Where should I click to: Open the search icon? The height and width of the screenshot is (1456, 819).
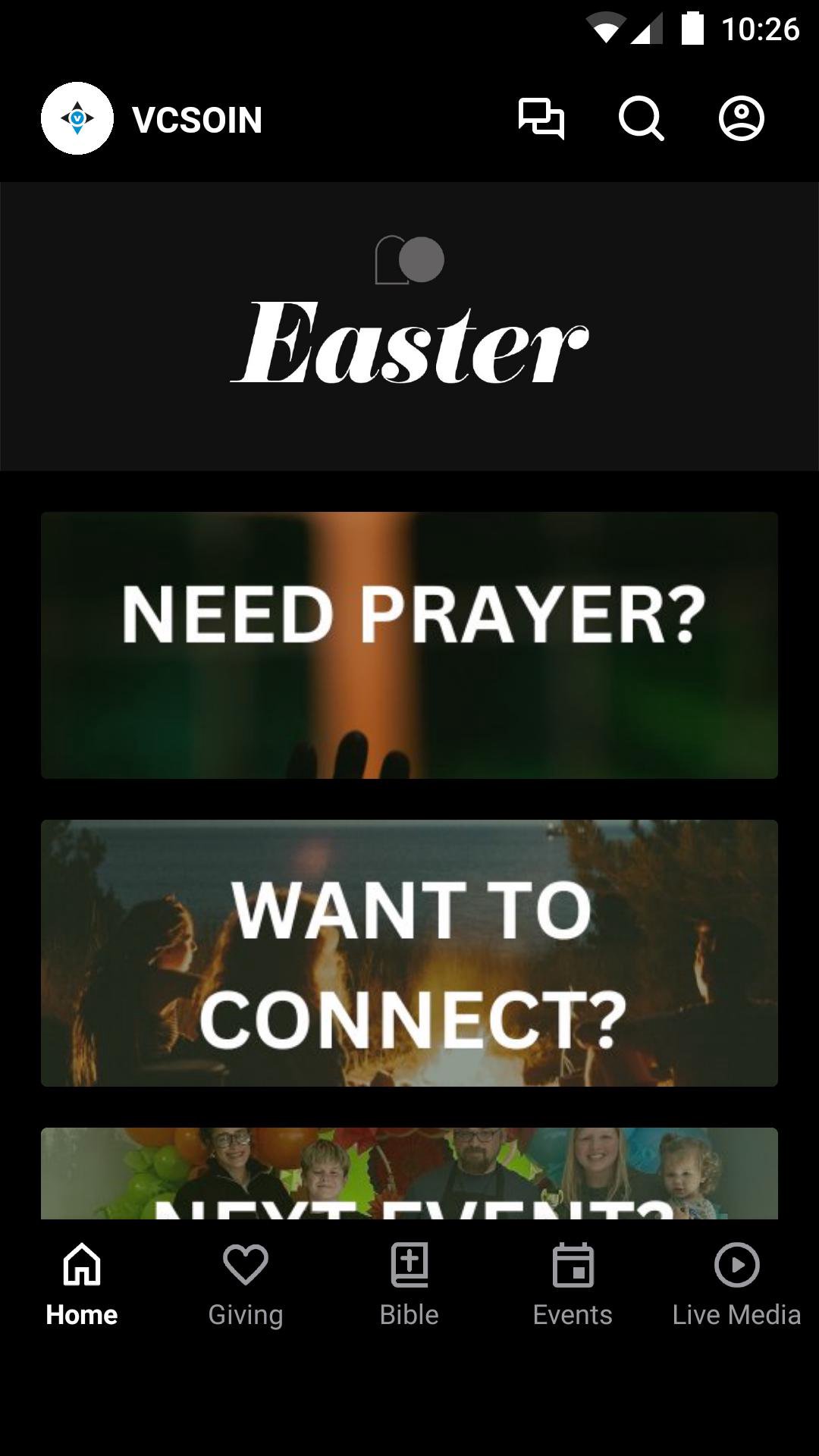click(641, 119)
